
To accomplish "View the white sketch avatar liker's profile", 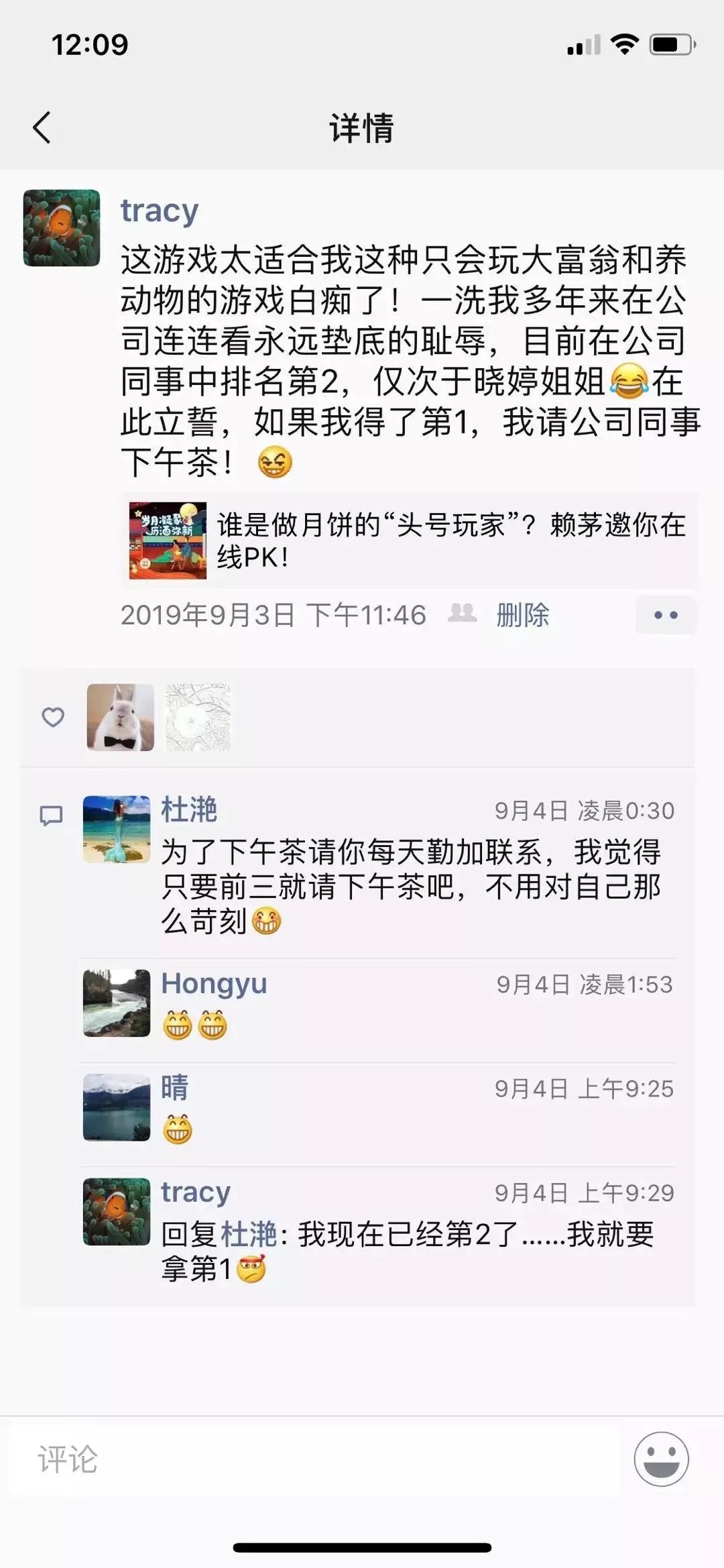I will point(198,717).
